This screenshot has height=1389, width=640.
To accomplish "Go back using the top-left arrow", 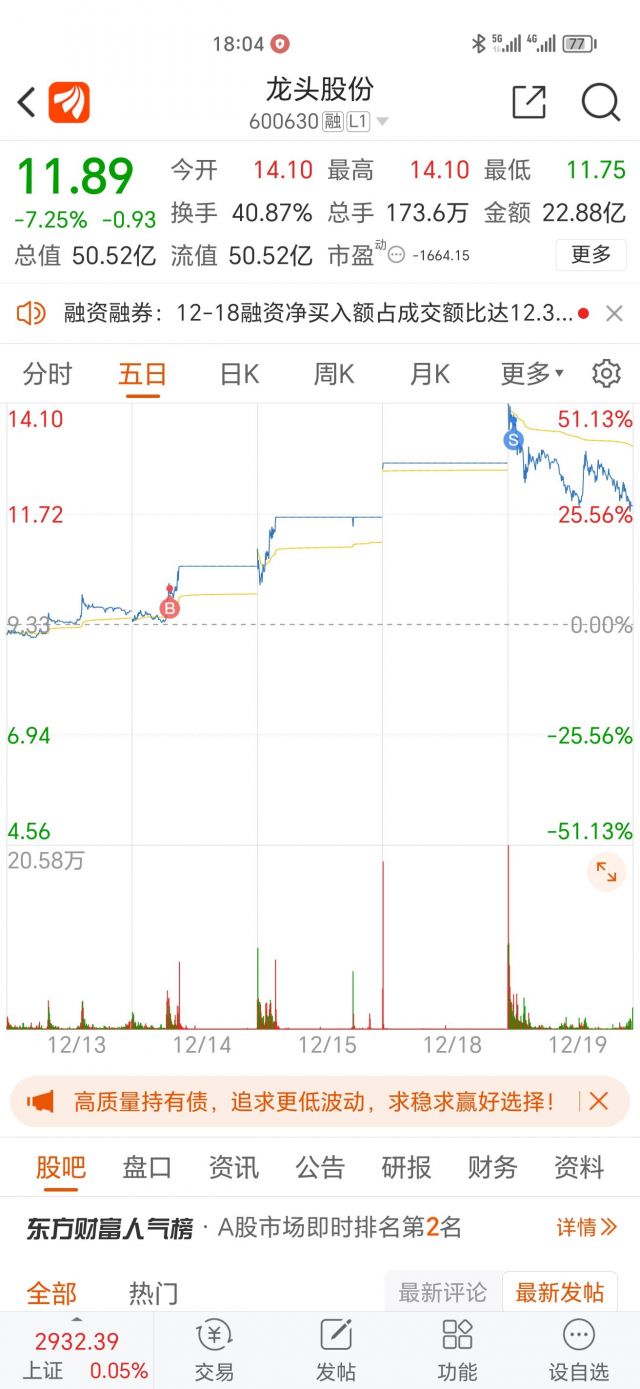I will click(27, 102).
